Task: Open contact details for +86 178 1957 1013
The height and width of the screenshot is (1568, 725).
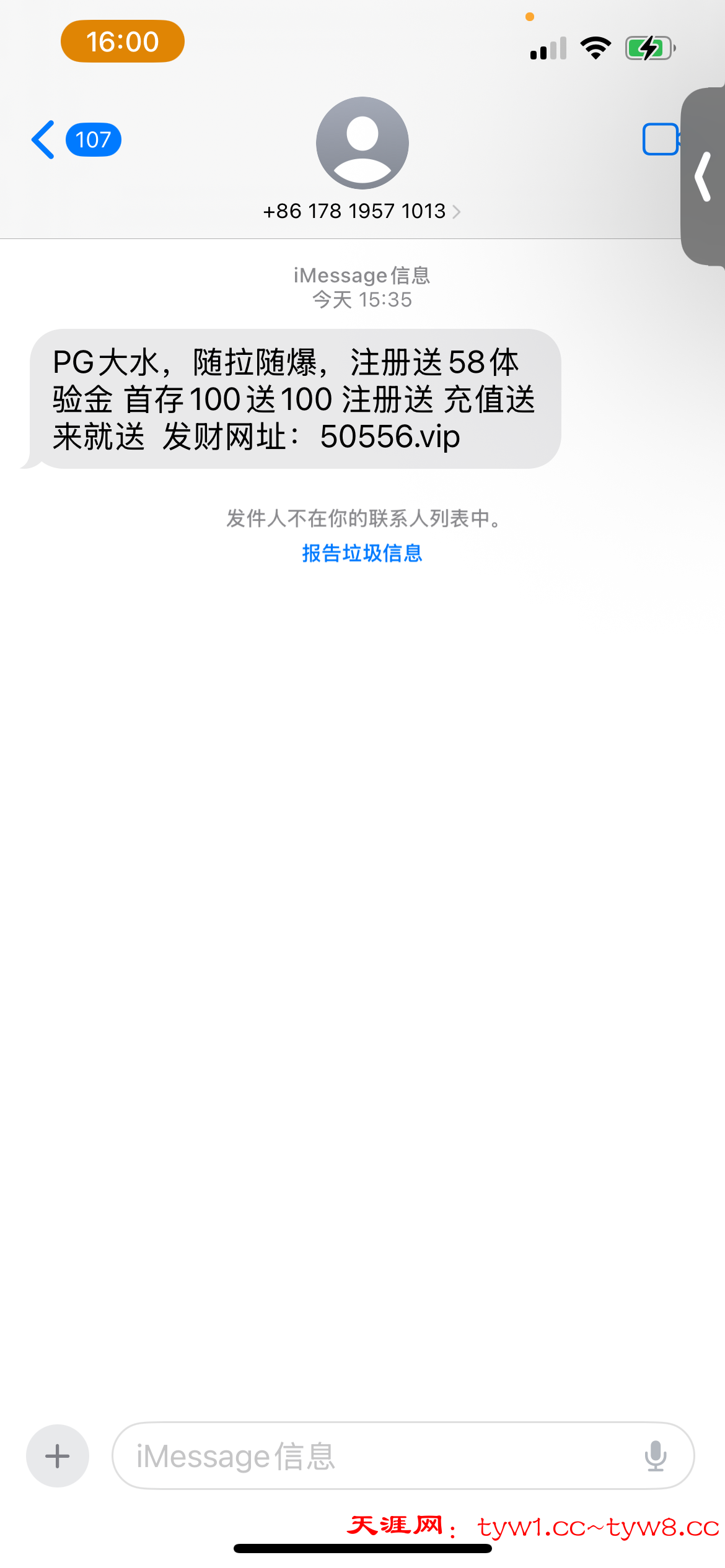Action: (361, 211)
